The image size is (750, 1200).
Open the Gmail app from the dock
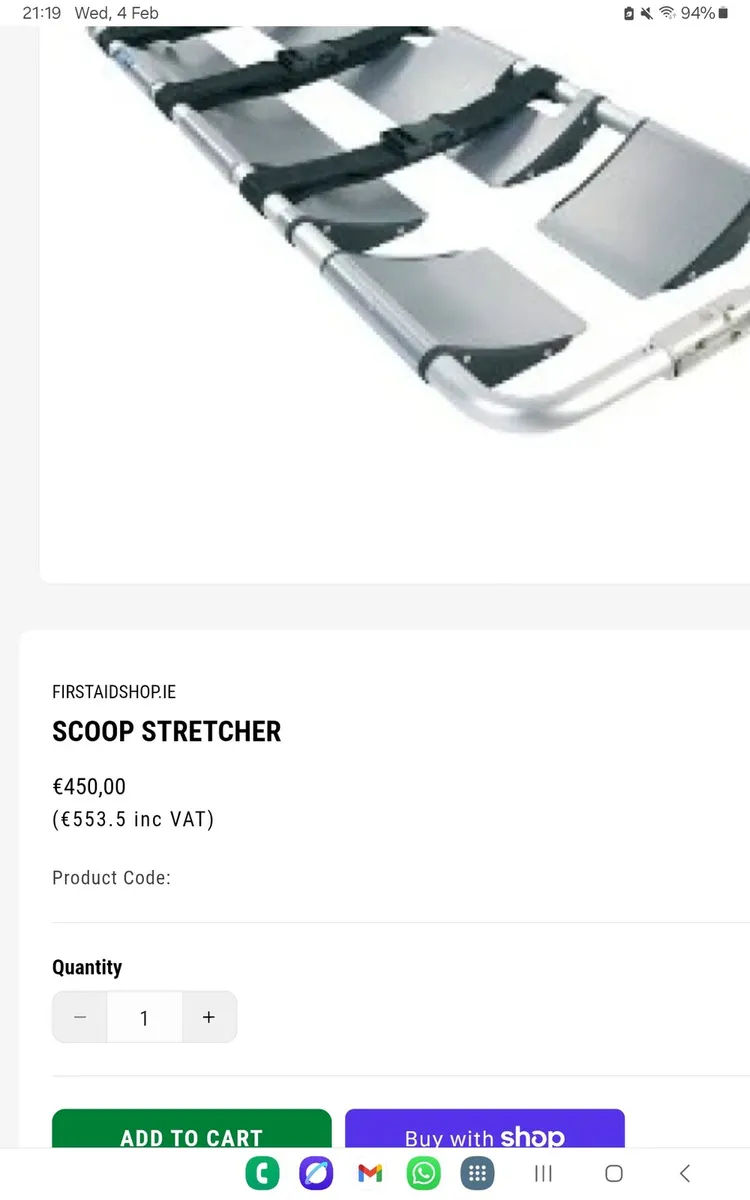(x=369, y=1173)
